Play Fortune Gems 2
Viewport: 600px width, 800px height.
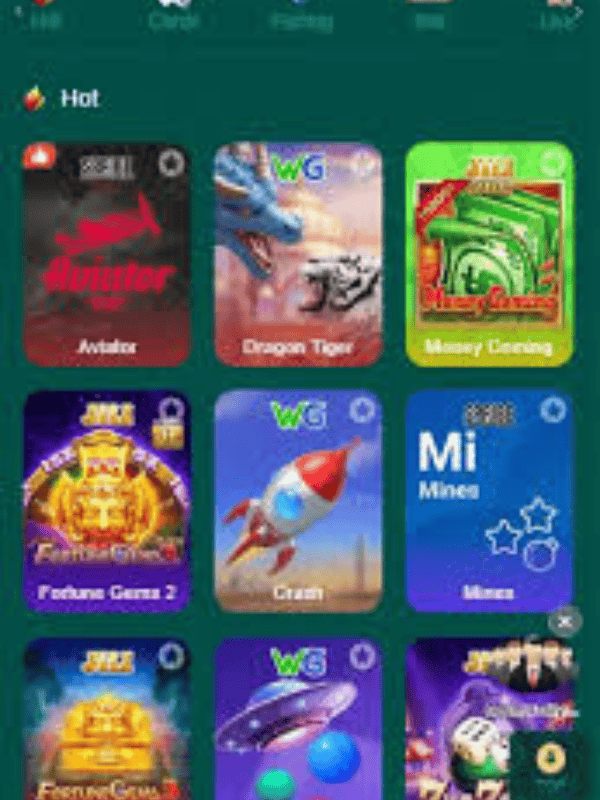(x=106, y=505)
